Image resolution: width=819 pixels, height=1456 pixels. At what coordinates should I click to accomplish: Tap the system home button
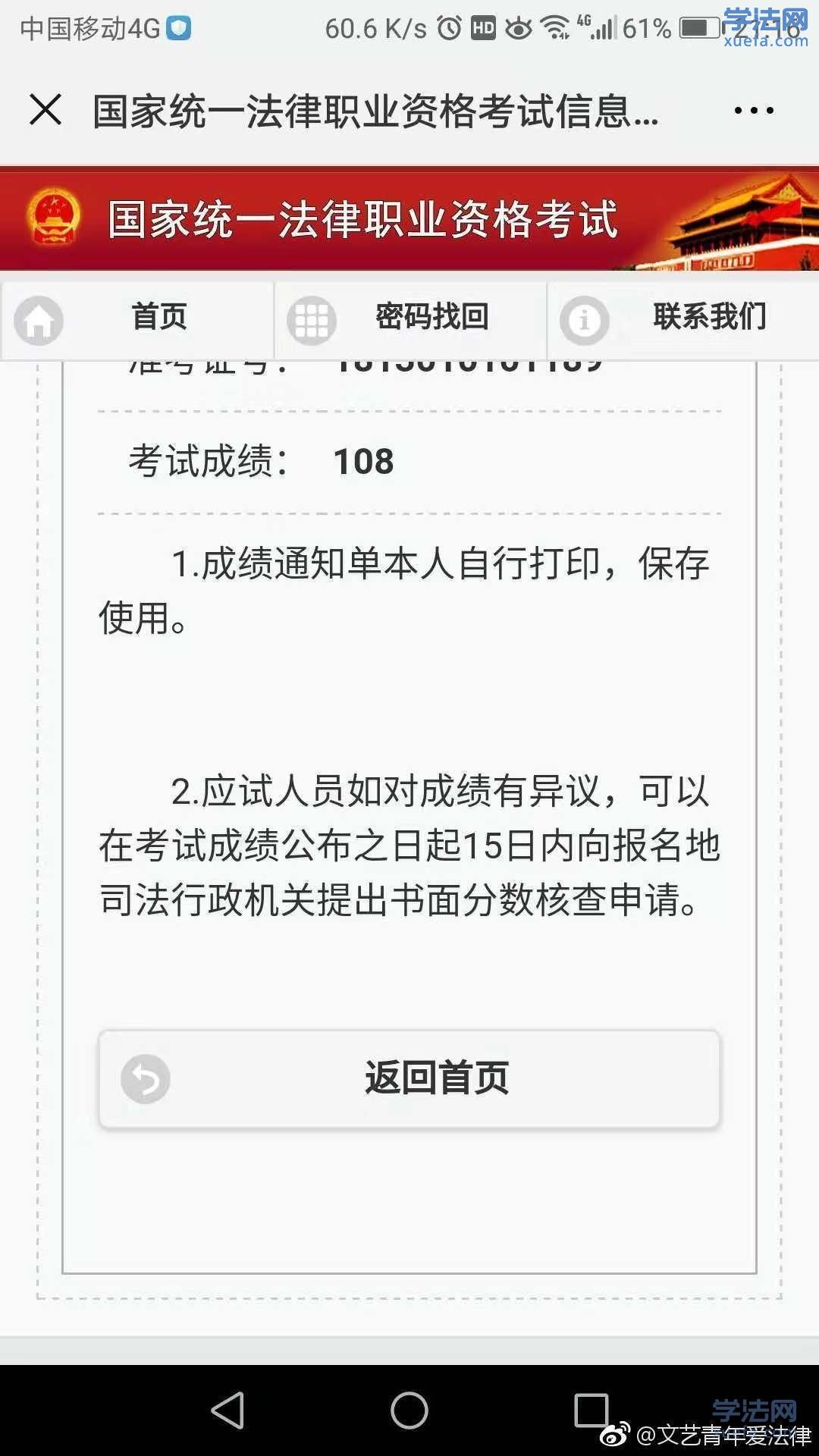pos(409,1410)
